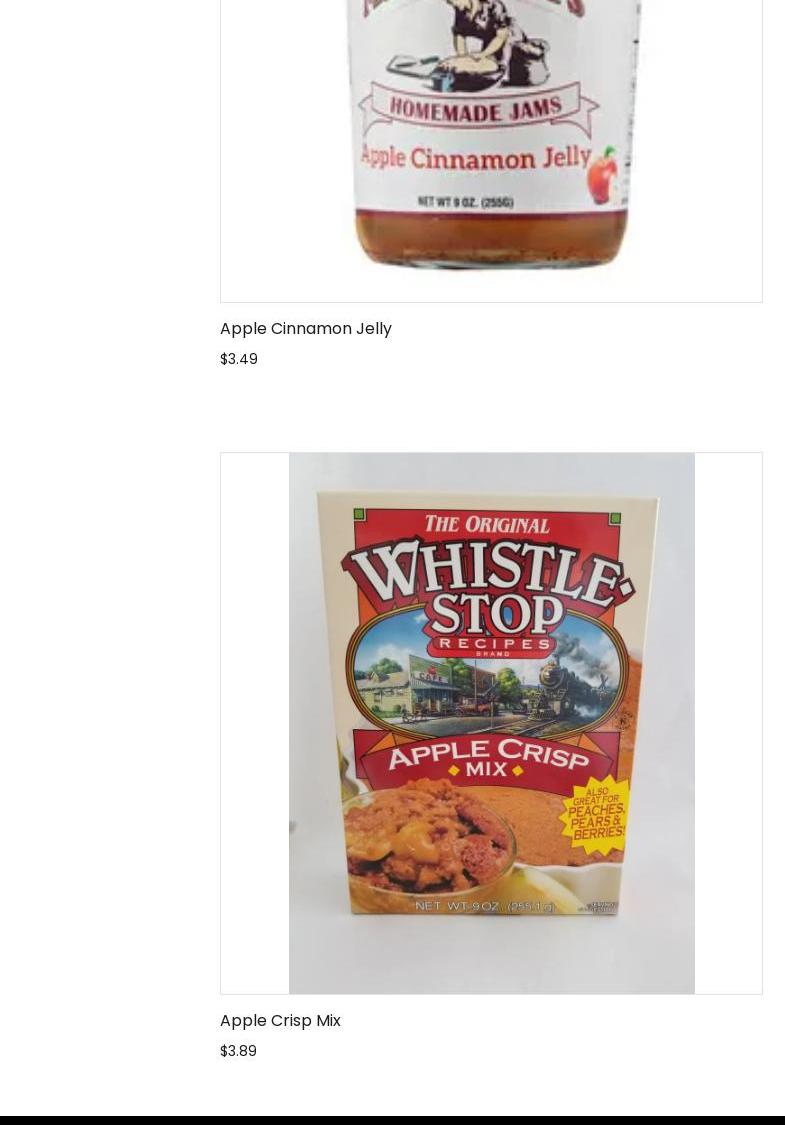Tap the Apple Crisp Mix title link
The width and height of the screenshot is (785, 1125).
coord(280,1021)
